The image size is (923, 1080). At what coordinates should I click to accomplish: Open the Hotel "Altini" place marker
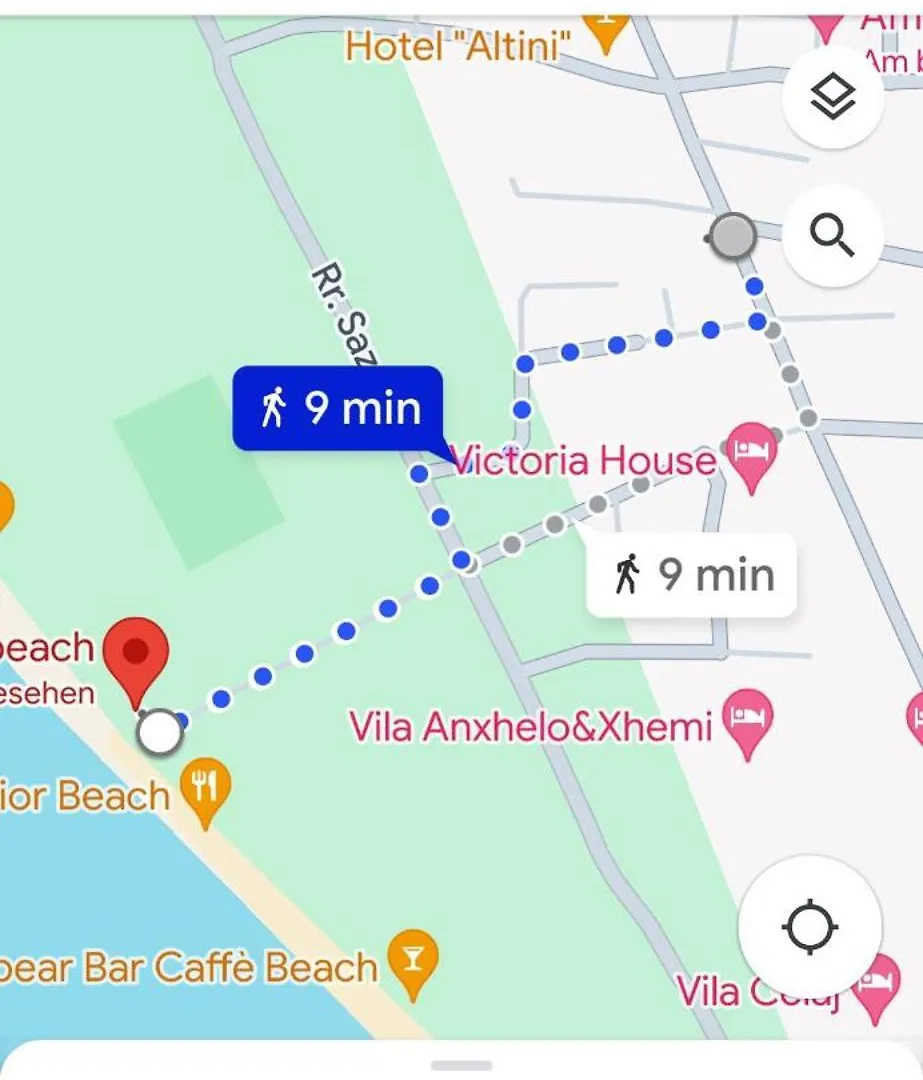tap(607, 28)
